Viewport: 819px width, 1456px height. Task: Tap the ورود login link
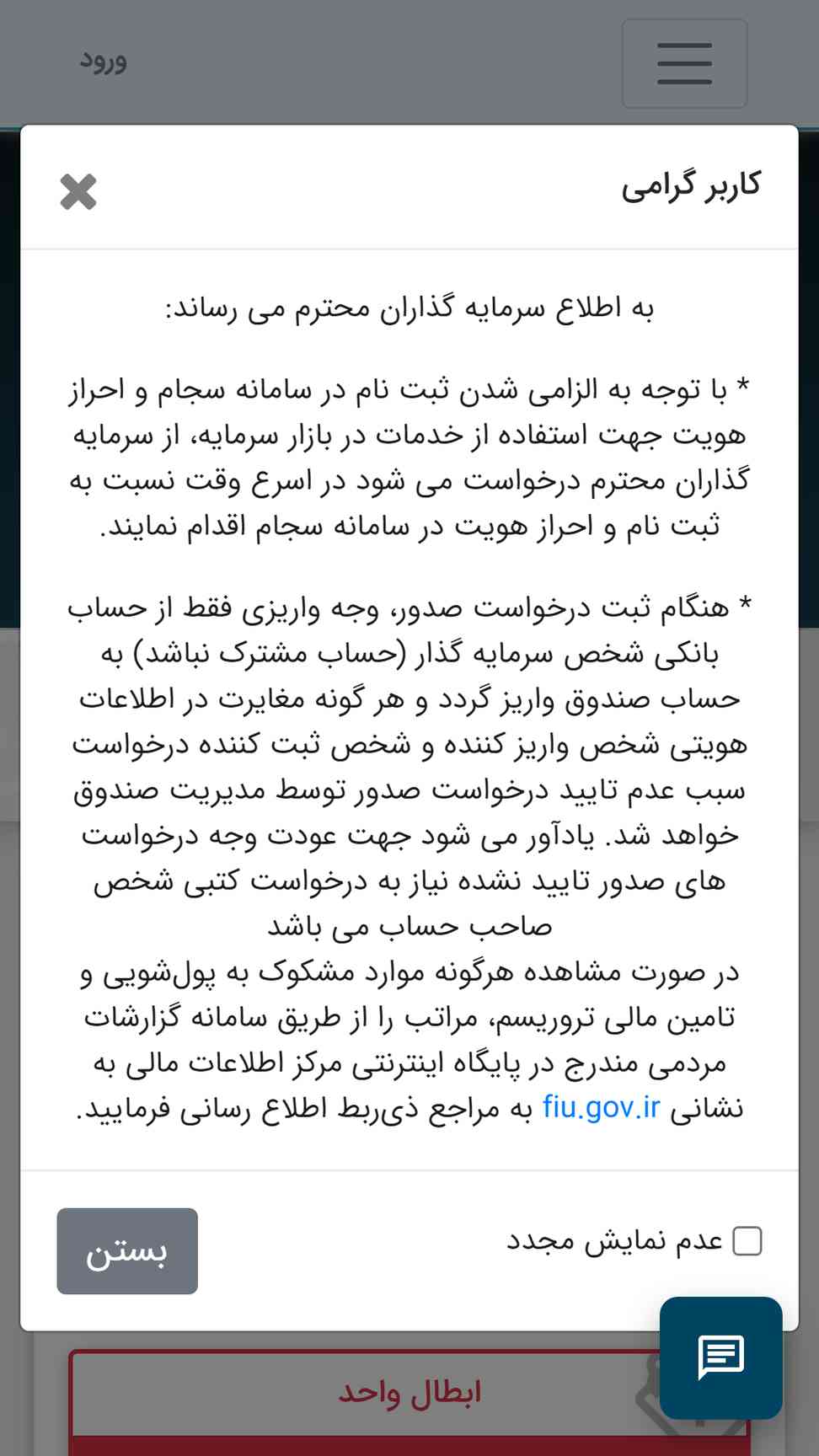point(103,61)
